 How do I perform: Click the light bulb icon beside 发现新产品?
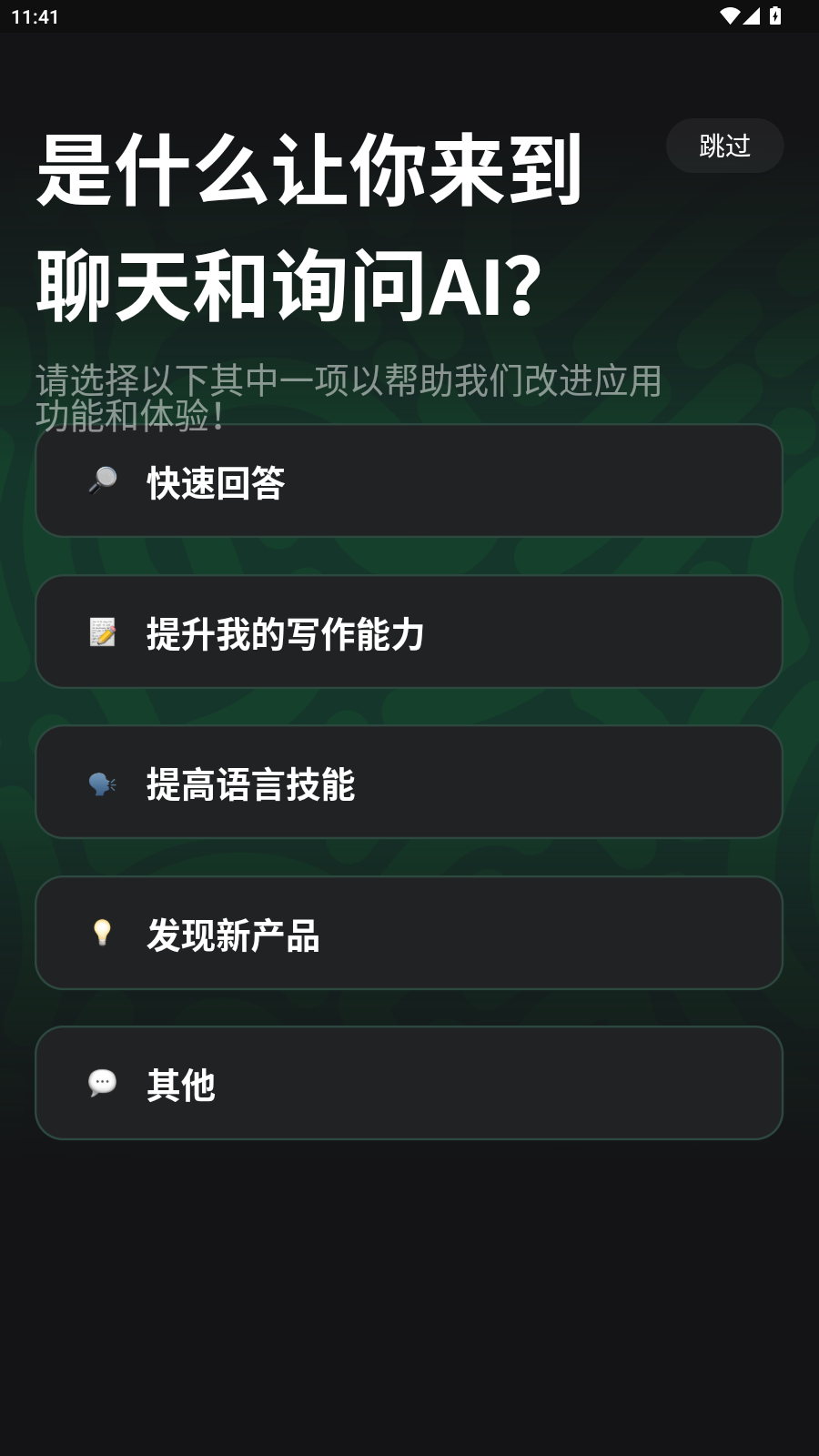(103, 933)
